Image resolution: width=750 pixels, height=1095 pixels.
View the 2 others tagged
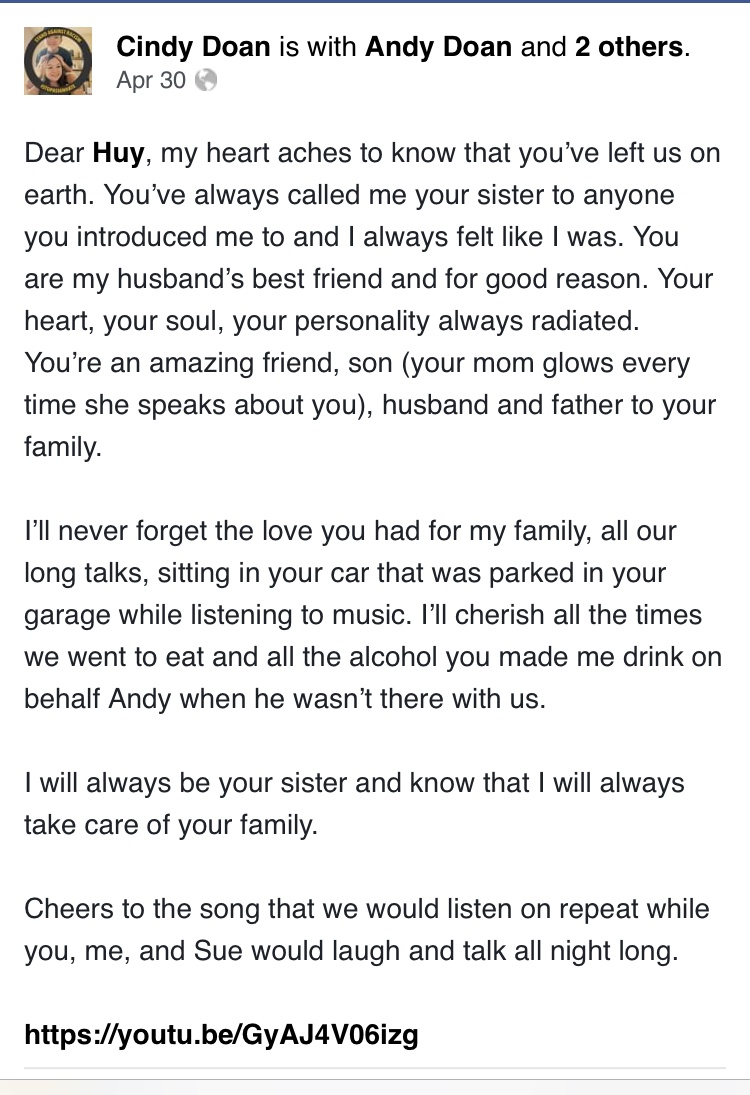point(629,47)
